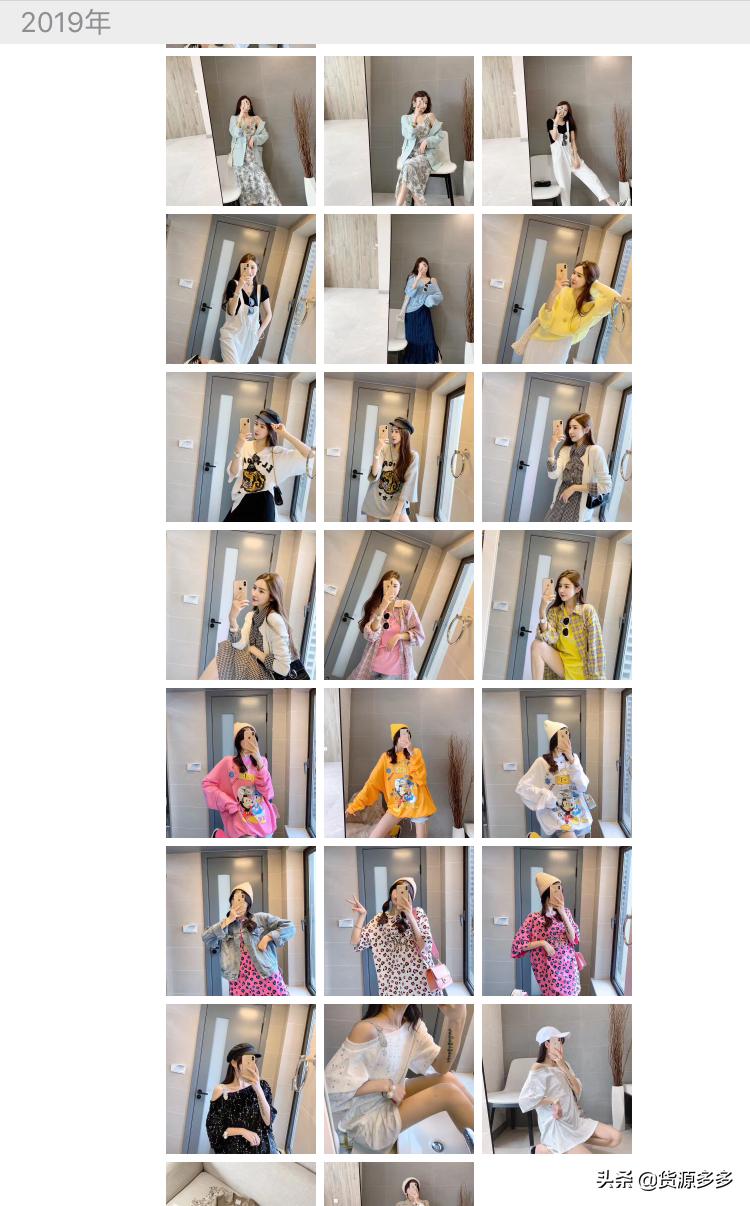View the orange cartoon sweatshirt photo
This screenshot has width=750, height=1206.
pos(398,763)
